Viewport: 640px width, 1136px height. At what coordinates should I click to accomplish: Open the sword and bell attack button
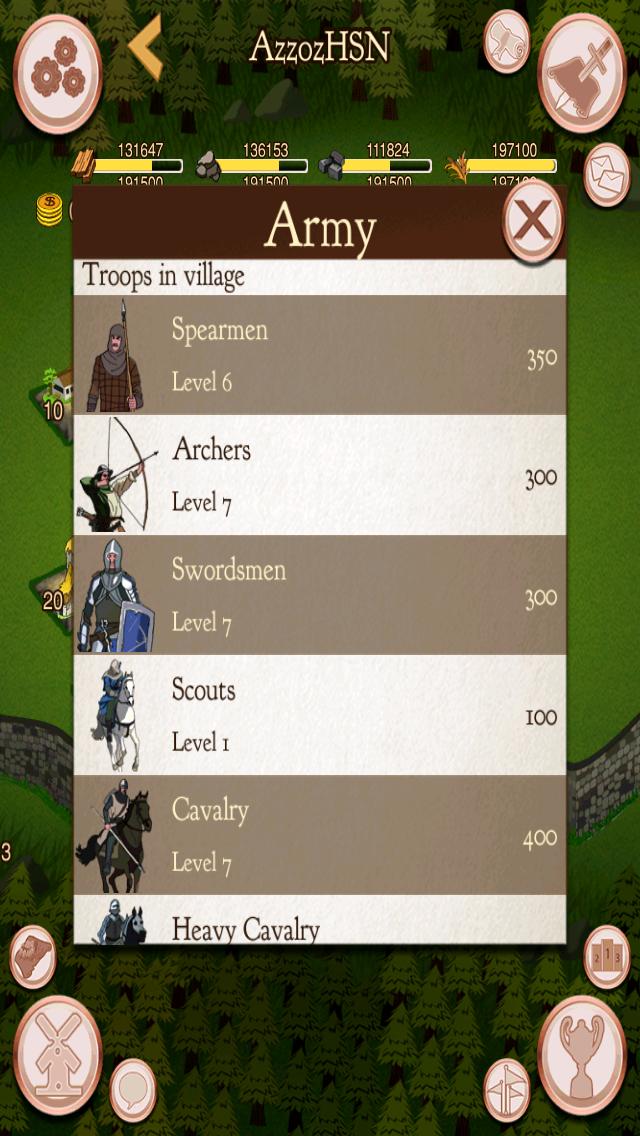(x=582, y=72)
